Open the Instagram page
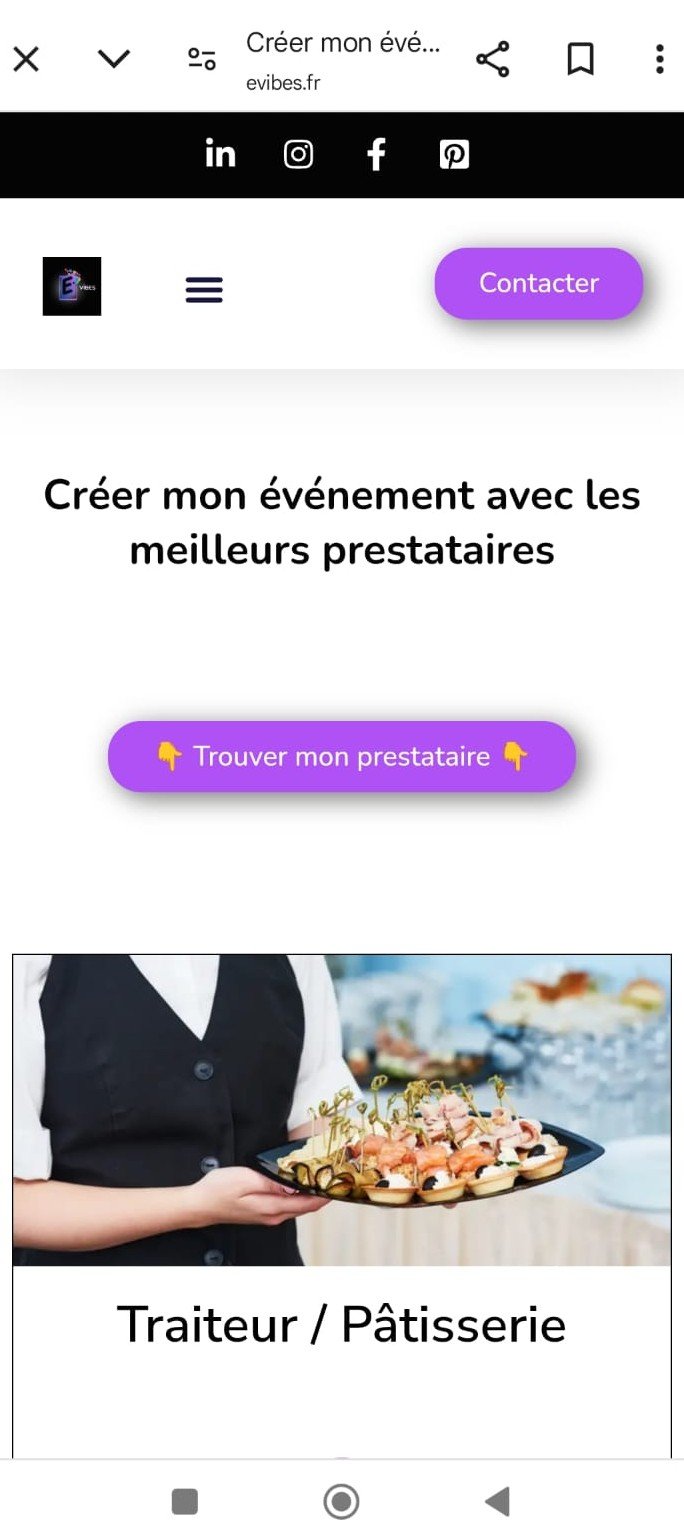Viewport: 684px width, 1536px height. (x=298, y=155)
